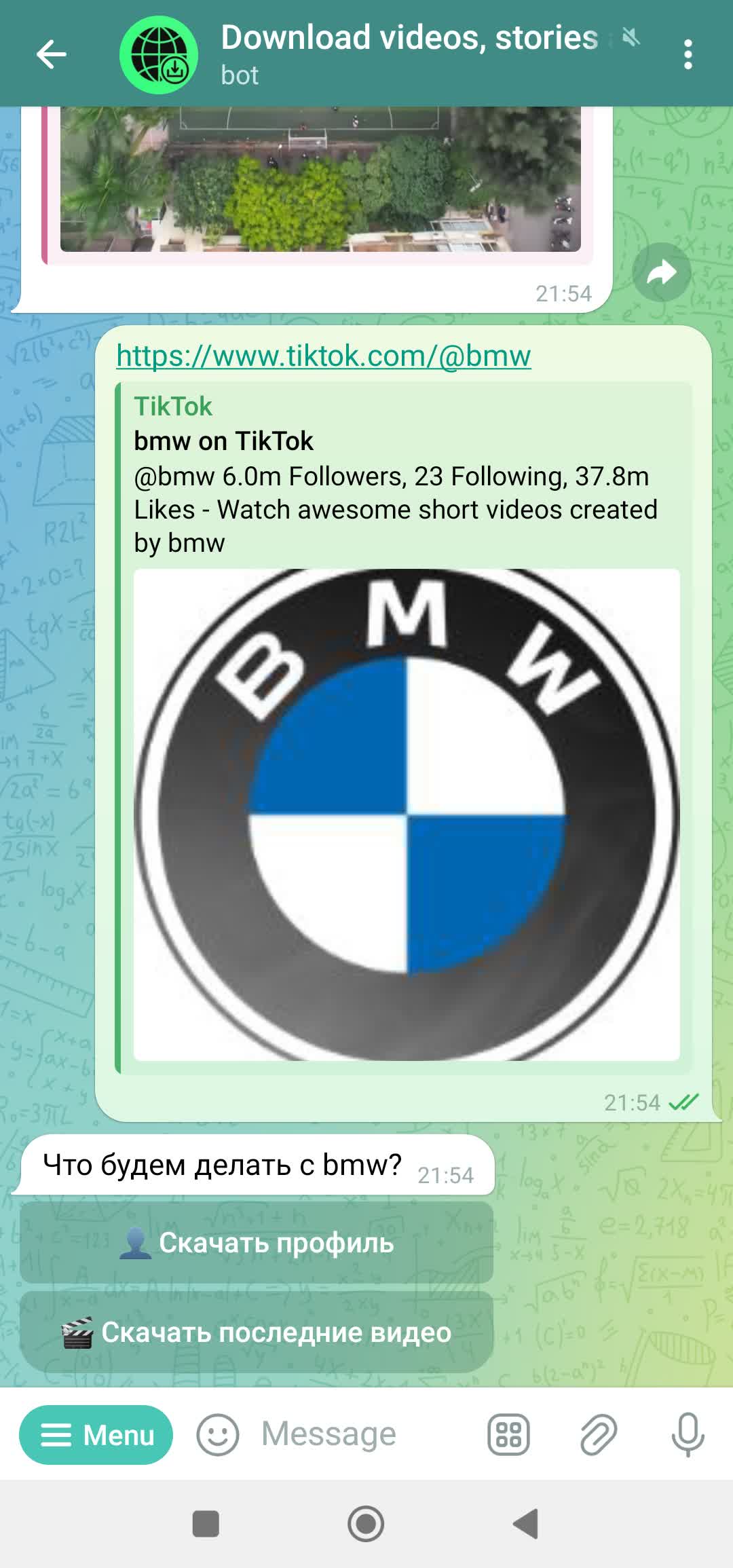Open the video thumbnail at top
This screenshot has height=1568, width=733.
pyautogui.click(x=320, y=180)
